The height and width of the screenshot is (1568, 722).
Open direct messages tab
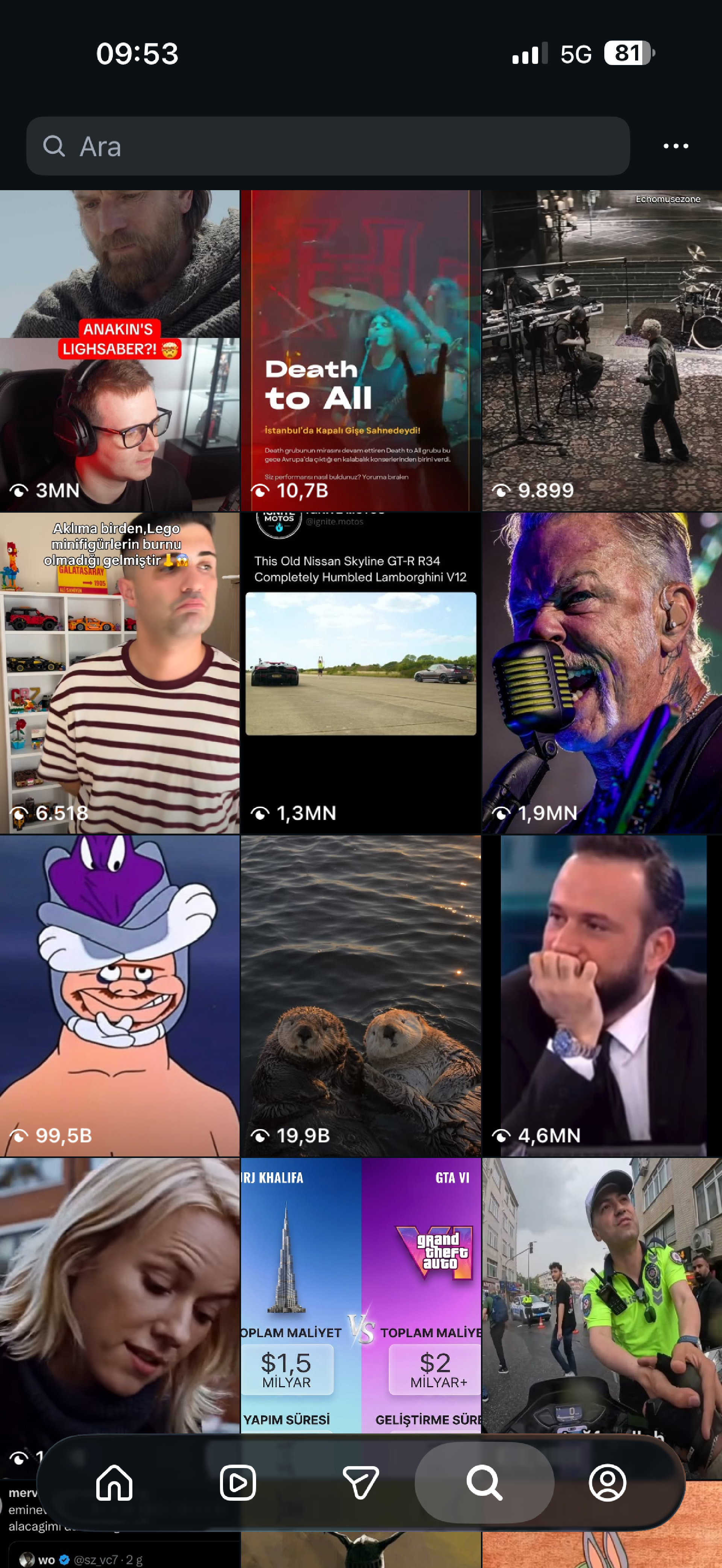coord(361,1483)
